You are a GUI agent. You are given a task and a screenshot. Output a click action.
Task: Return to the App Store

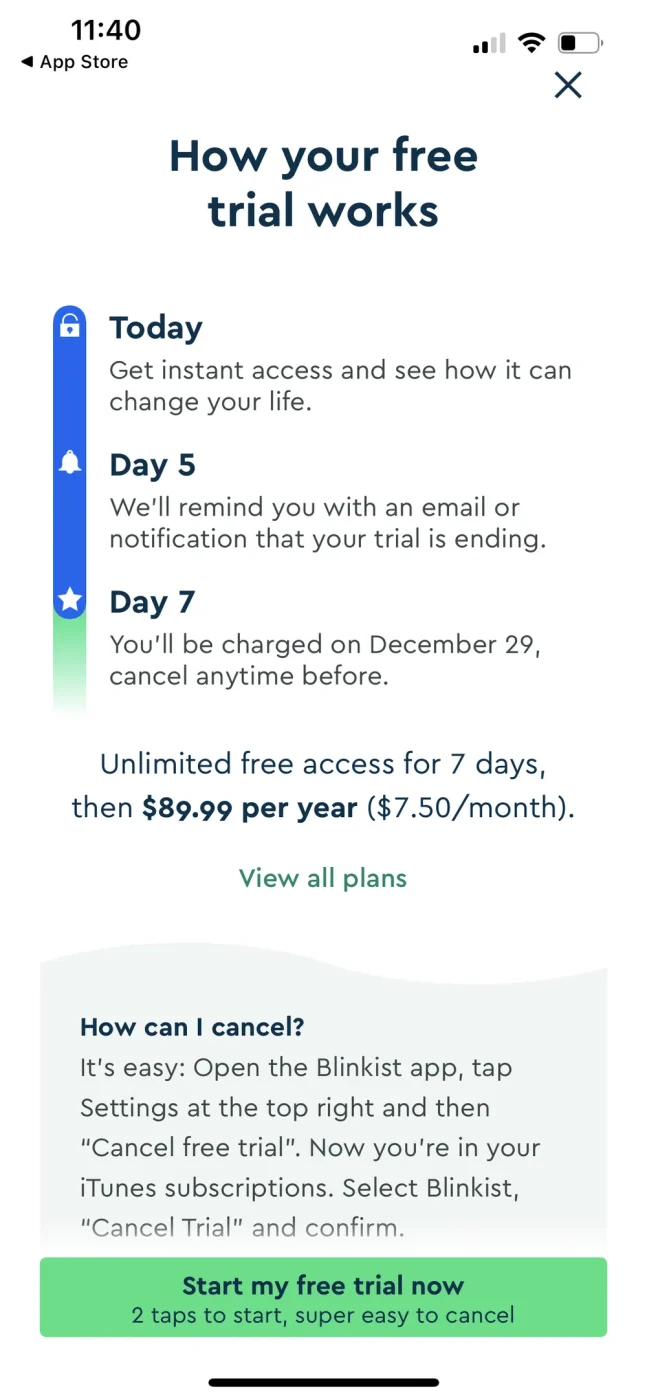click(75, 62)
